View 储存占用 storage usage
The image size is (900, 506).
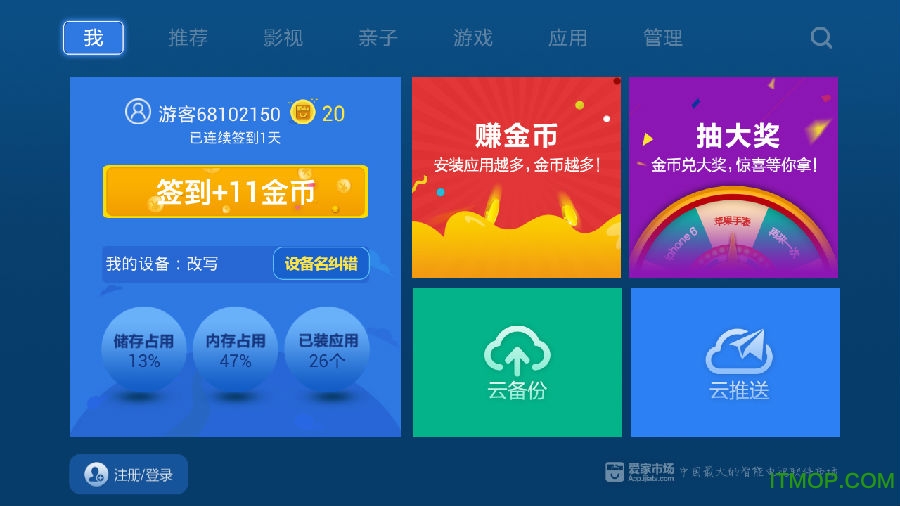143,350
